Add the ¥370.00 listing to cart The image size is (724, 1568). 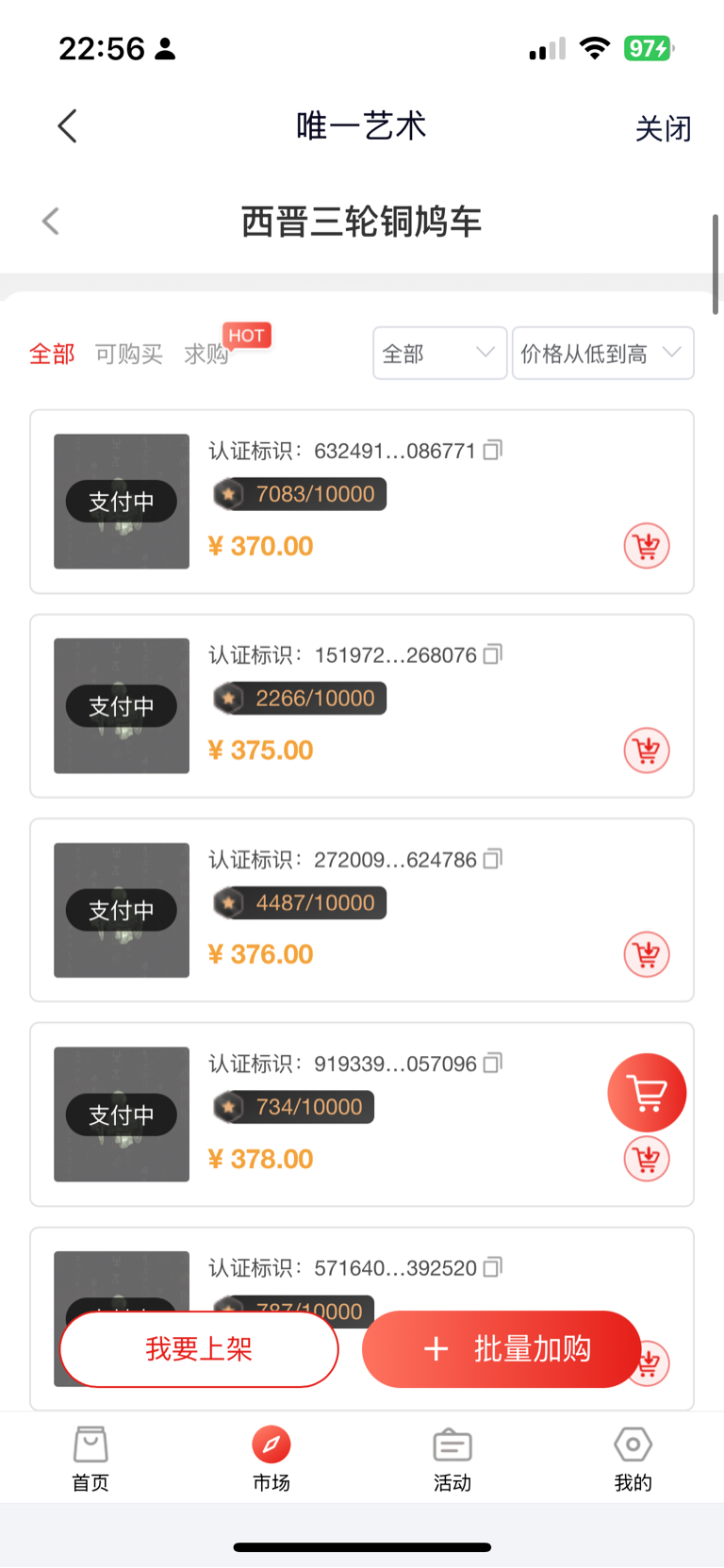647,546
